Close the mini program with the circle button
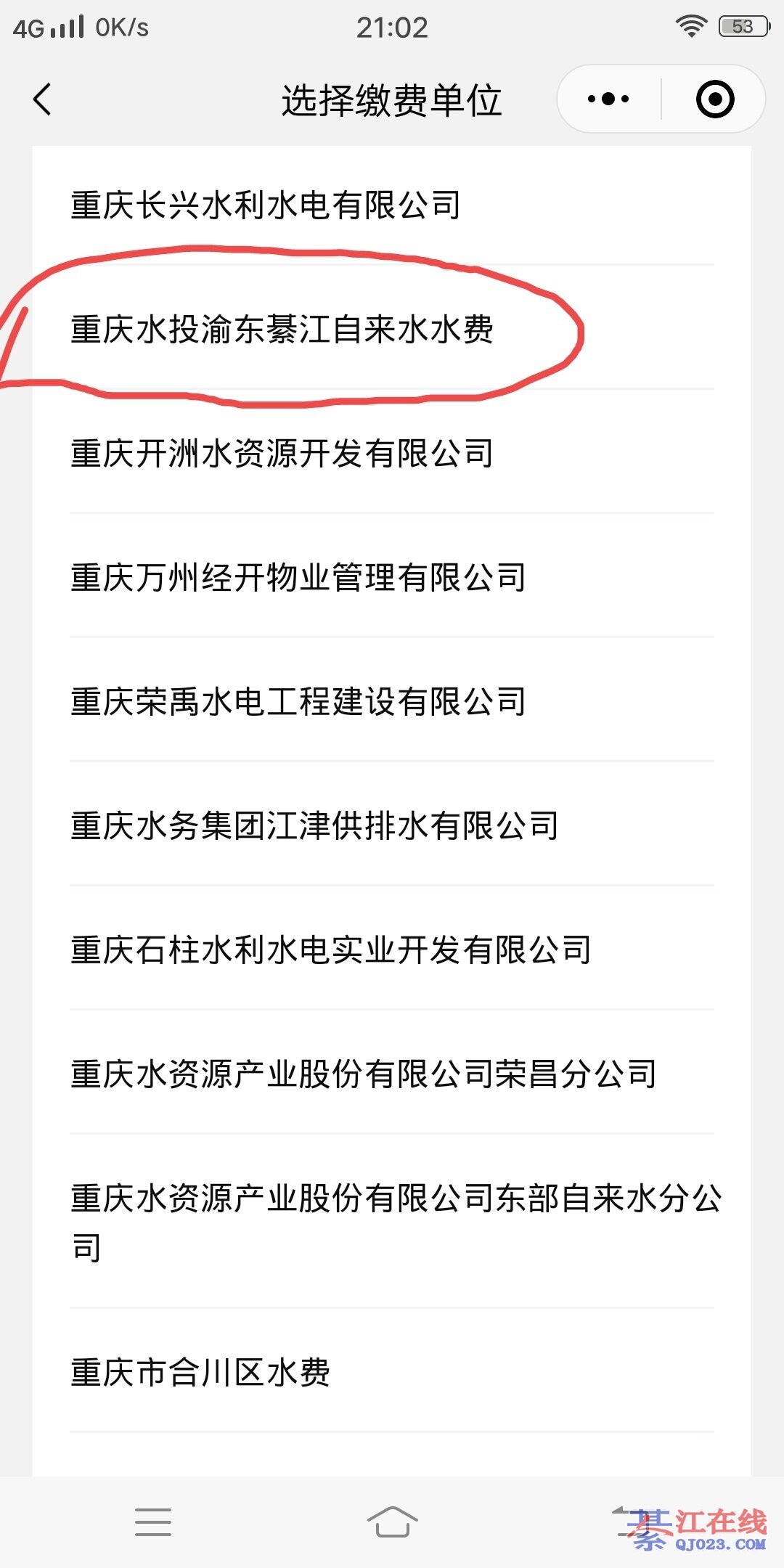The image size is (784, 1568). (x=714, y=99)
